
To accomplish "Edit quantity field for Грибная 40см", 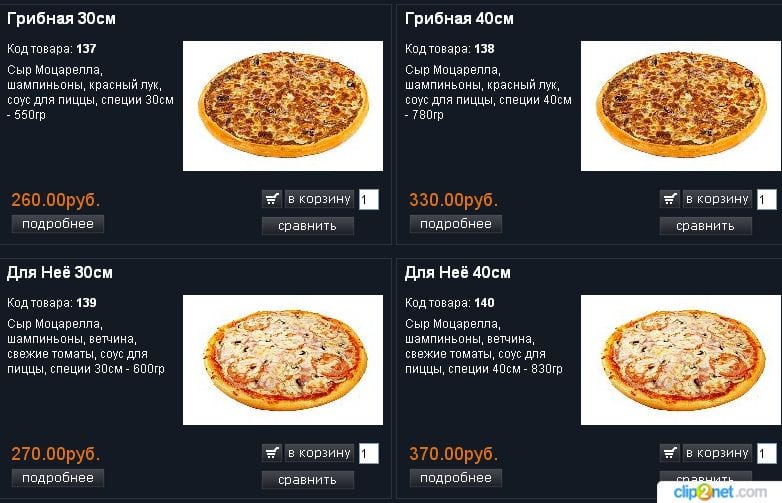I will [766, 200].
